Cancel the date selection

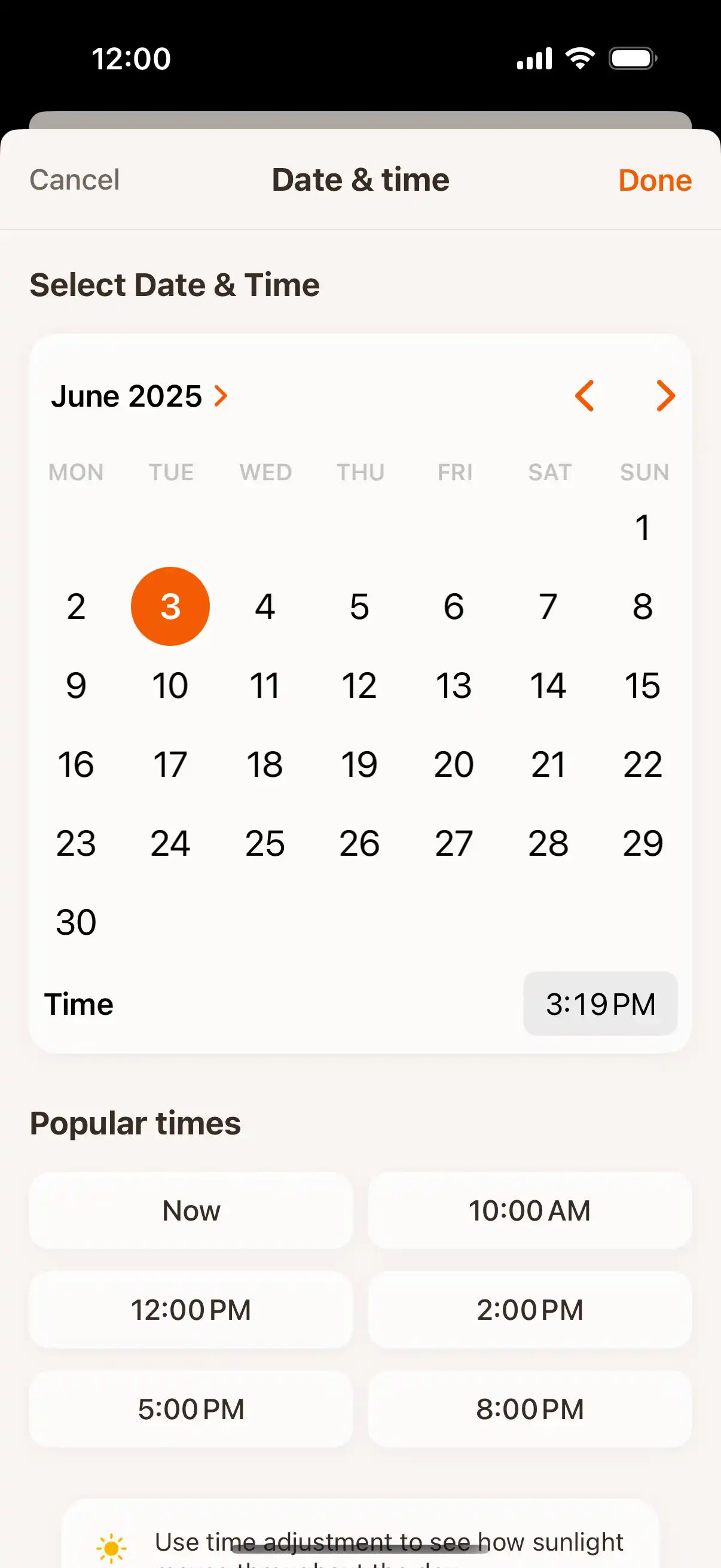pyautogui.click(x=74, y=179)
